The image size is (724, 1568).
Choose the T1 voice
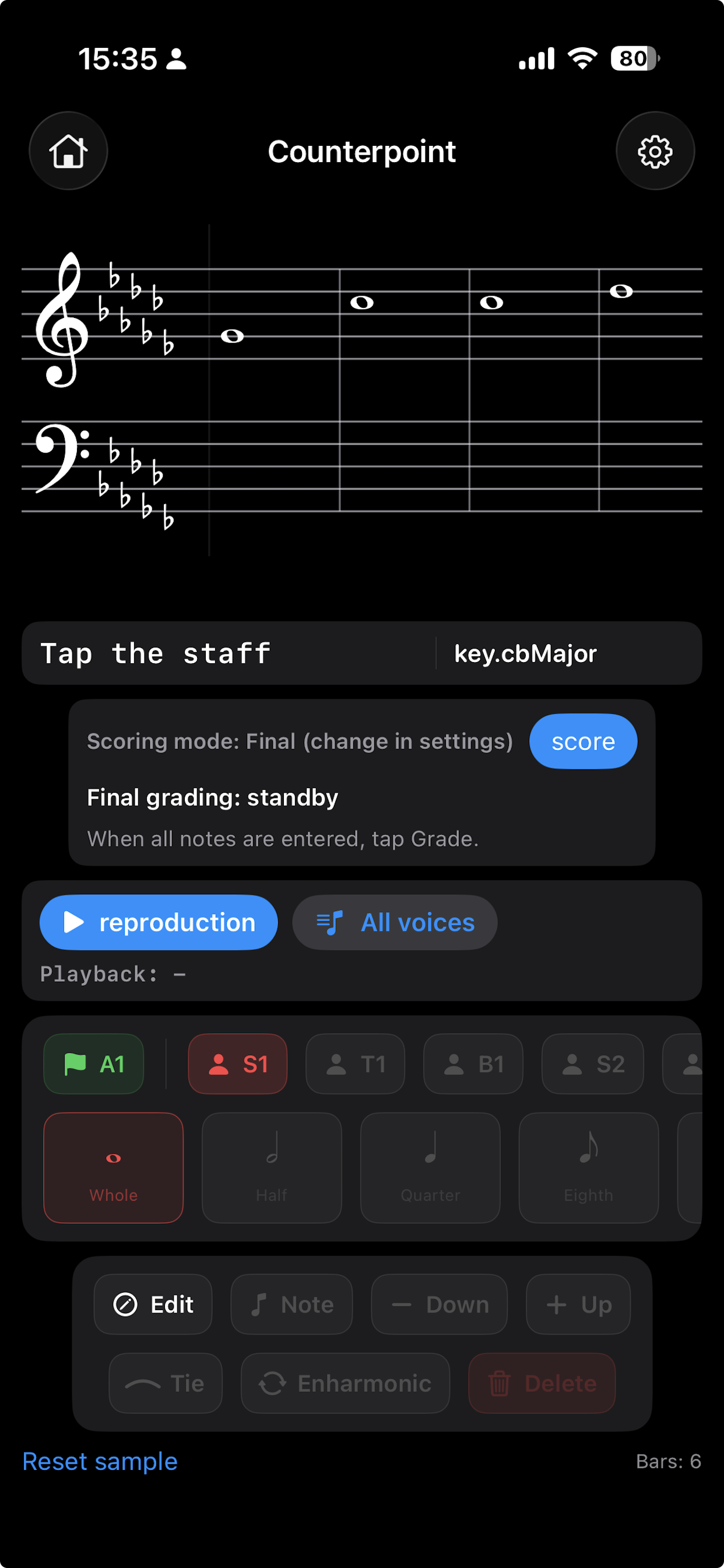[x=356, y=1064]
